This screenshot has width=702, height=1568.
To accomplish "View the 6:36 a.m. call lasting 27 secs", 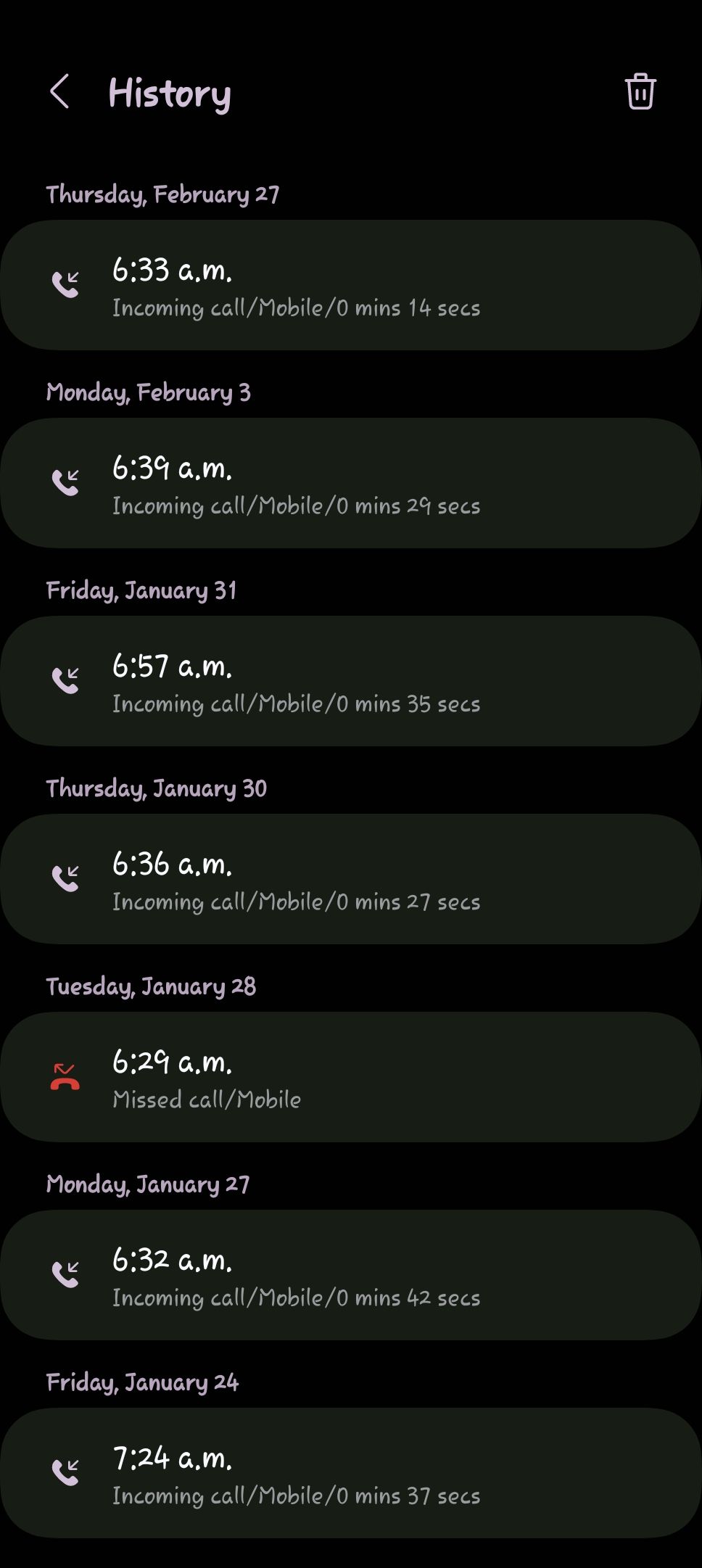I will [351, 880].
